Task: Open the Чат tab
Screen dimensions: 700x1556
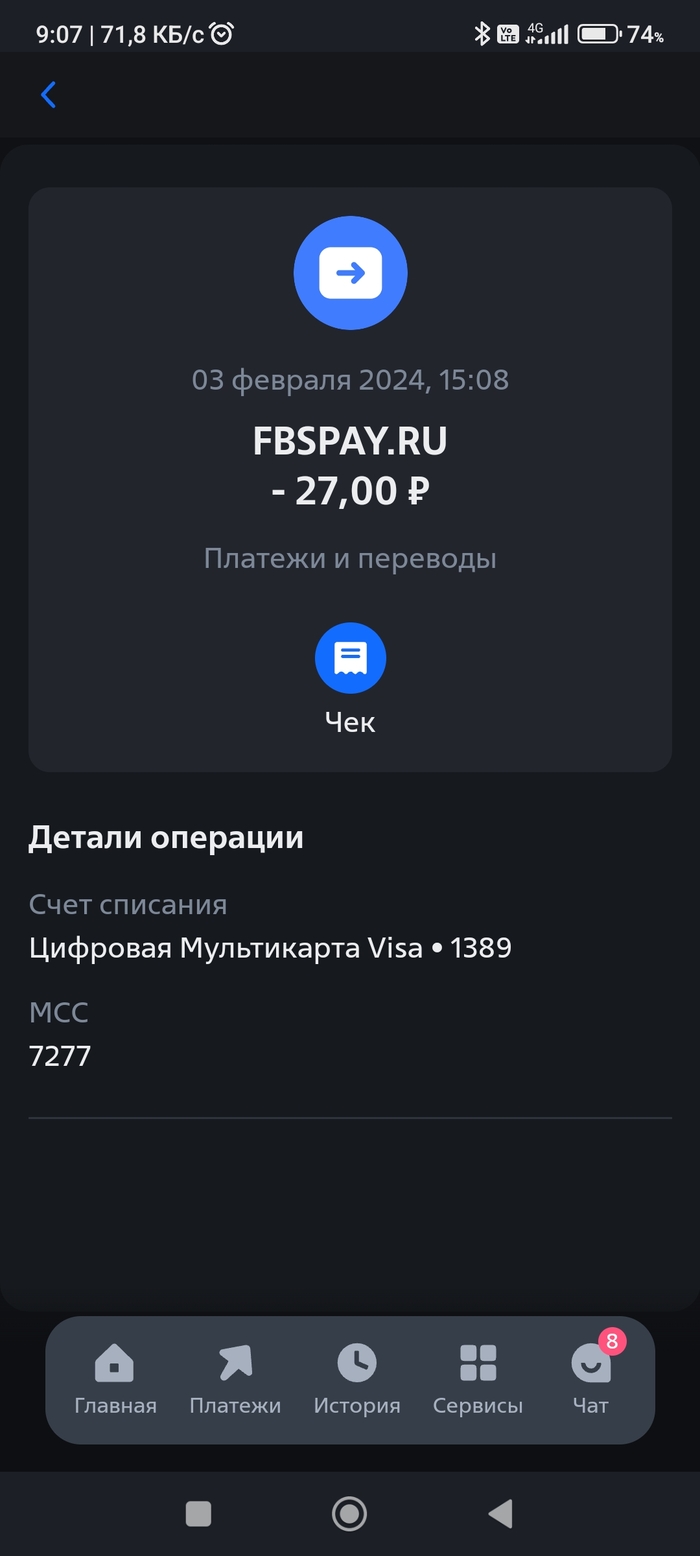Action: 590,1379
